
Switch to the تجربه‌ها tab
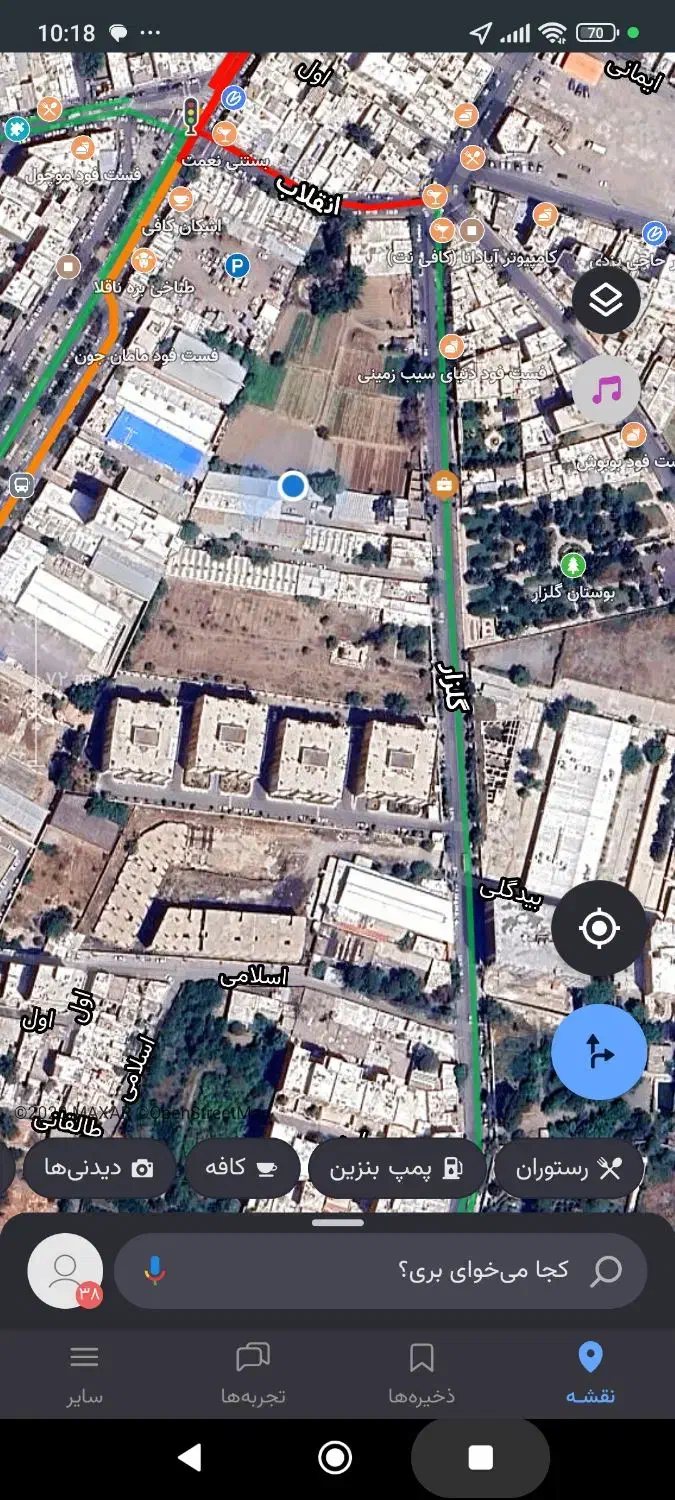click(253, 1373)
